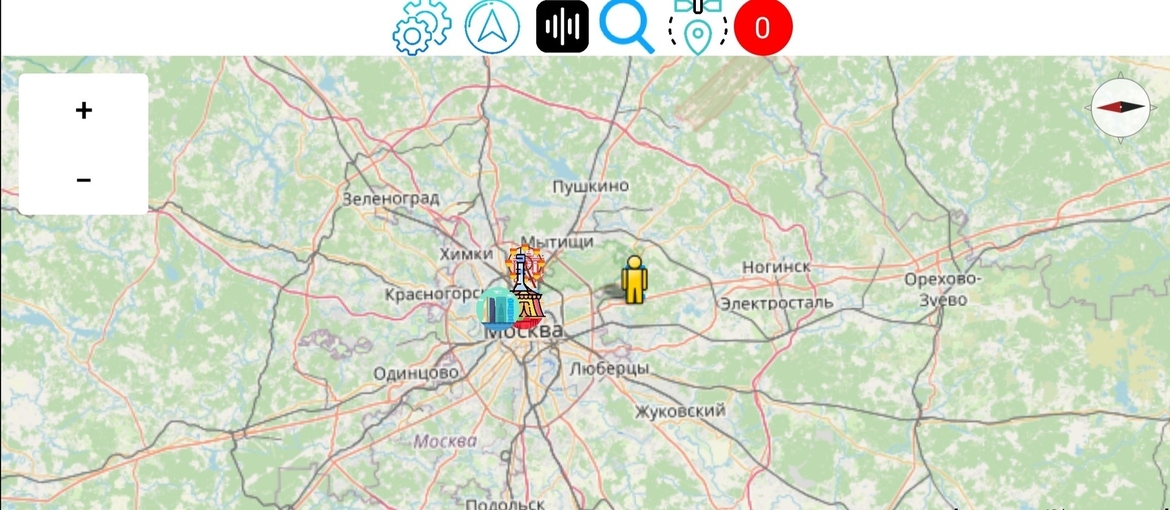Tap the red zero counter button

click(x=763, y=28)
